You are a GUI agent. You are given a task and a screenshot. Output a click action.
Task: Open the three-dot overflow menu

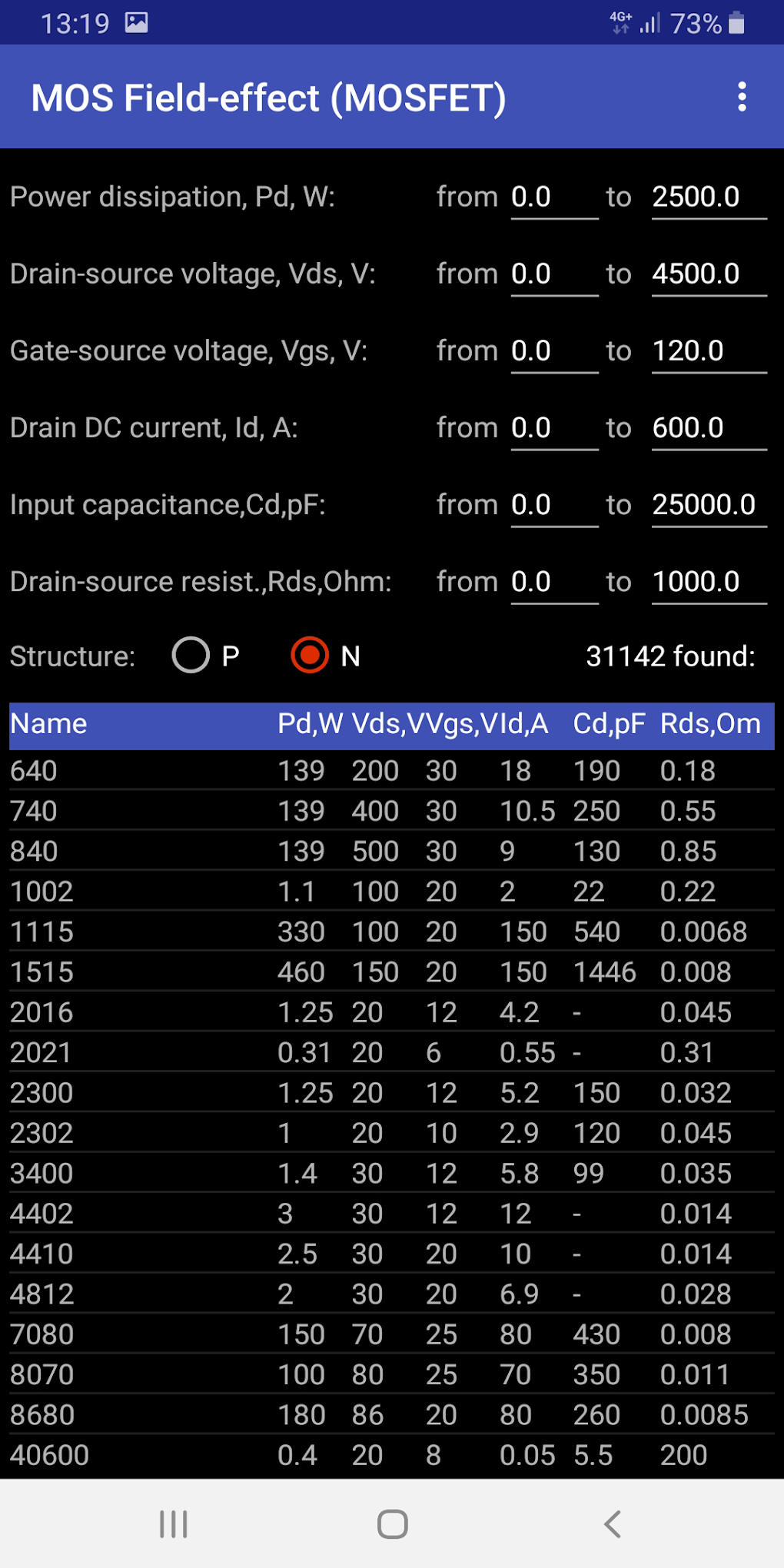tap(742, 97)
